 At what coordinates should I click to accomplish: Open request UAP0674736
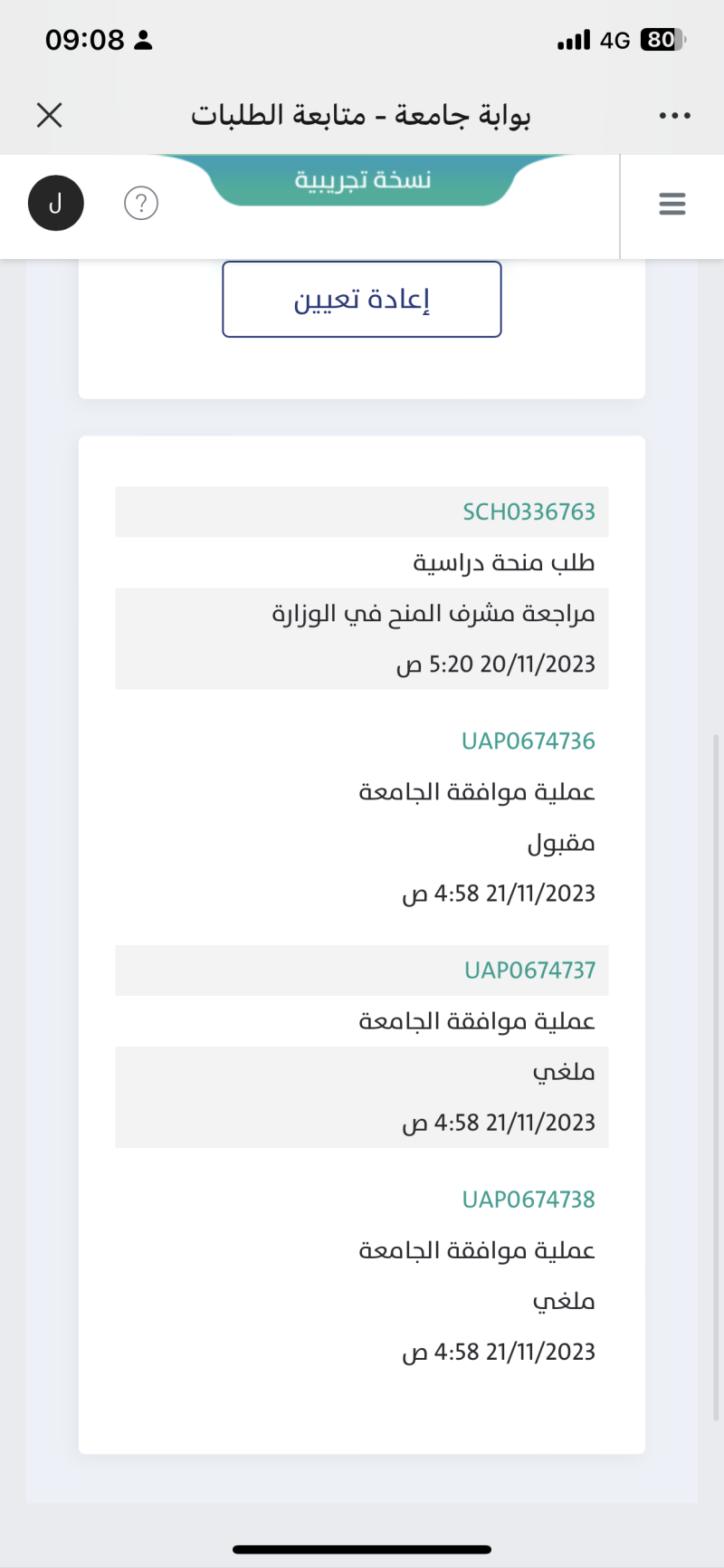pyautogui.click(x=529, y=741)
